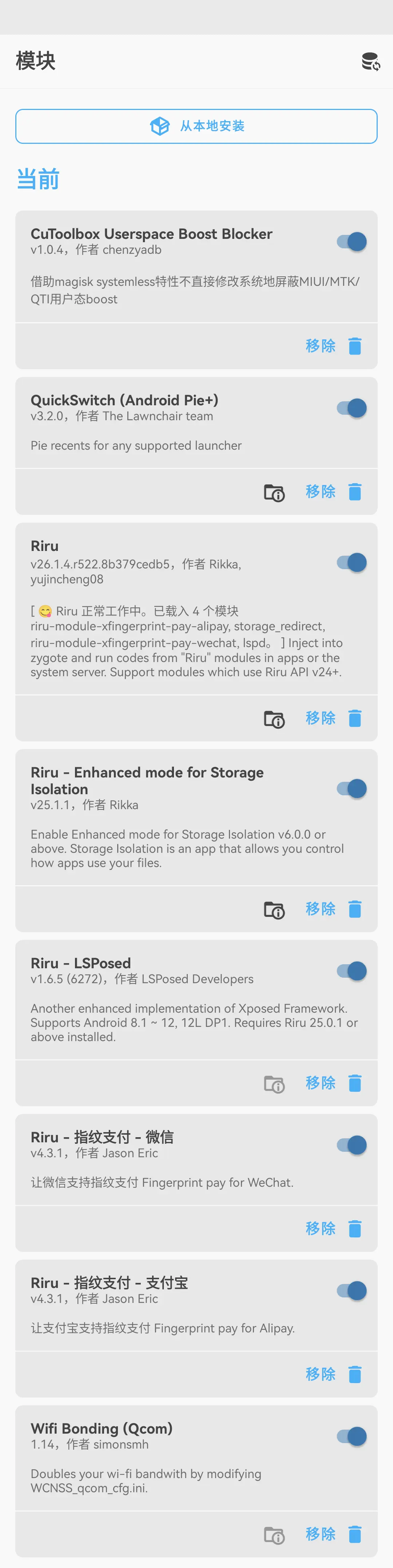Toggle Riru Enhanced mode for Storage Isolation
This screenshot has width=393, height=1568.
(x=352, y=788)
